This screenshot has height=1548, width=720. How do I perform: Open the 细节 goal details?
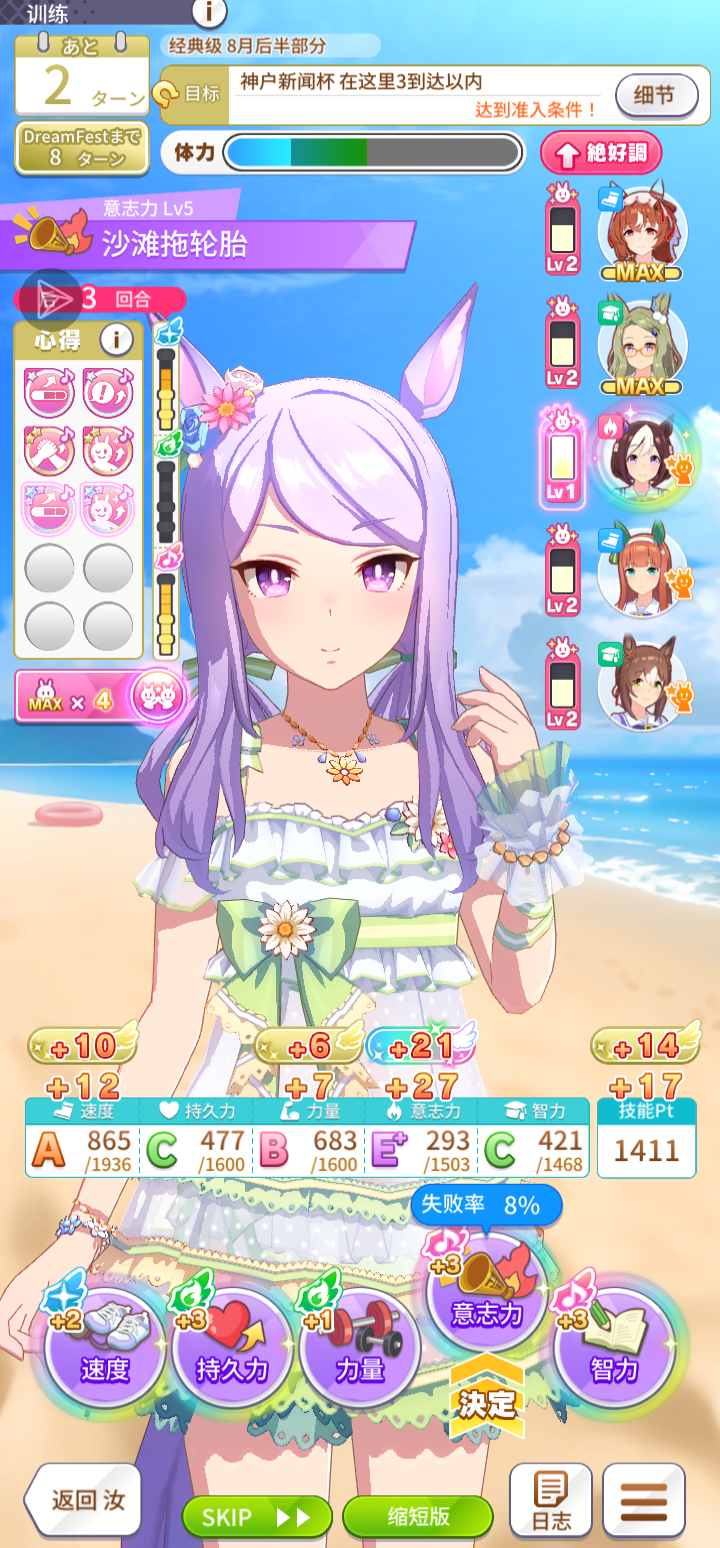click(x=655, y=96)
